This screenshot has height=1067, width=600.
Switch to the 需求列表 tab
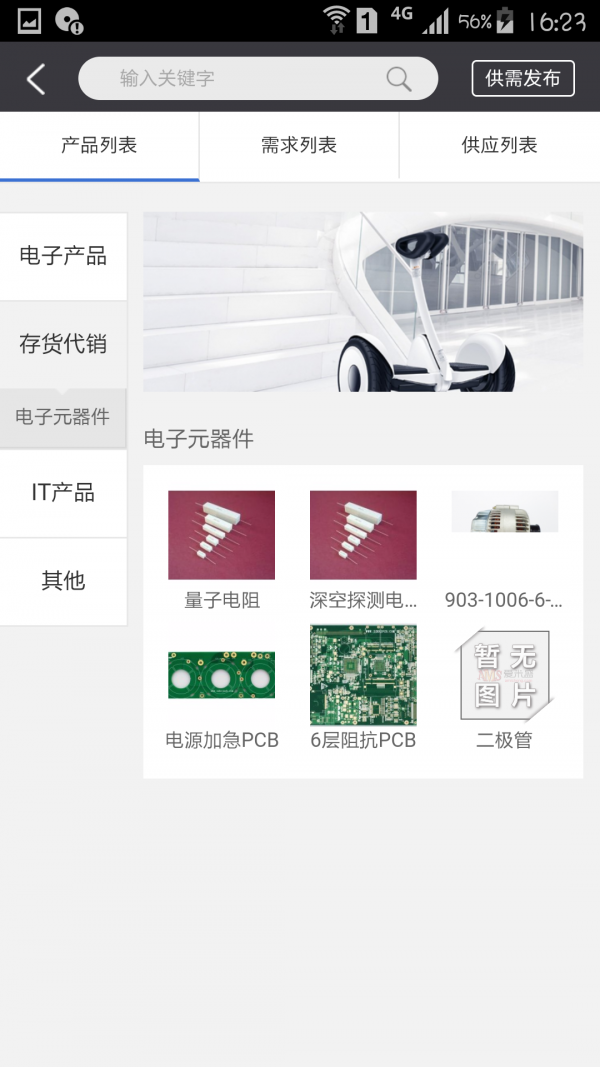(x=299, y=146)
